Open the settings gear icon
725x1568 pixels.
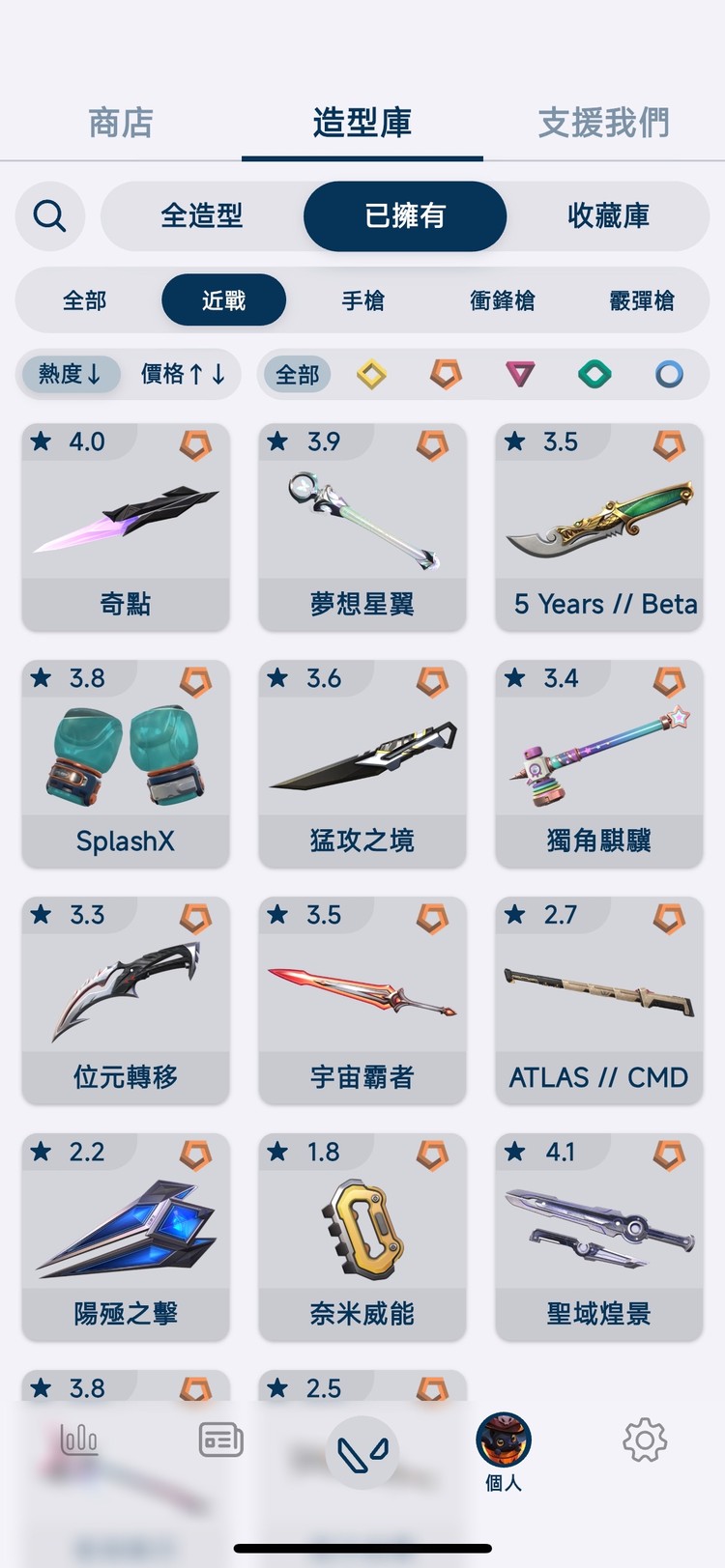(x=644, y=1440)
